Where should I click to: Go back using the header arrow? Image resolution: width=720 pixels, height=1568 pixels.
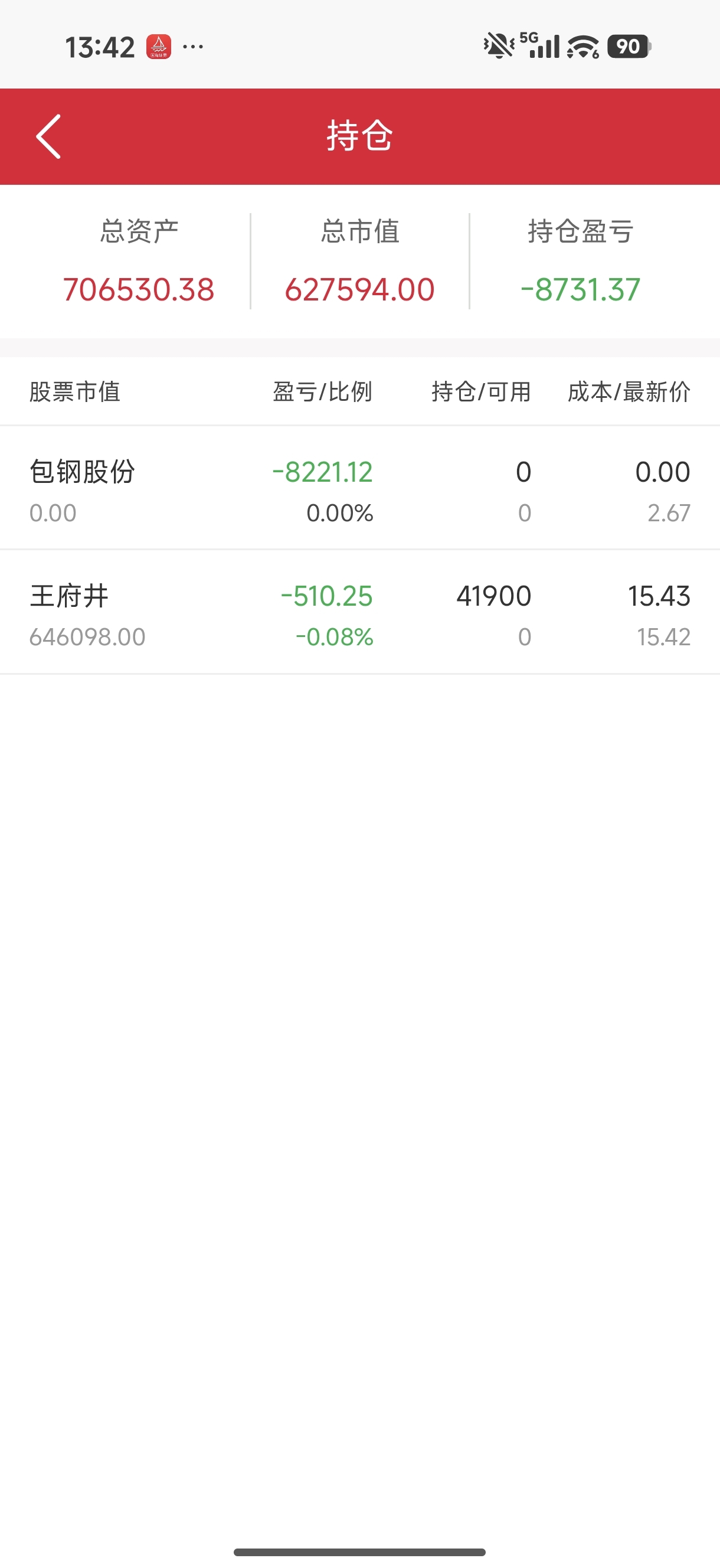[x=48, y=136]
